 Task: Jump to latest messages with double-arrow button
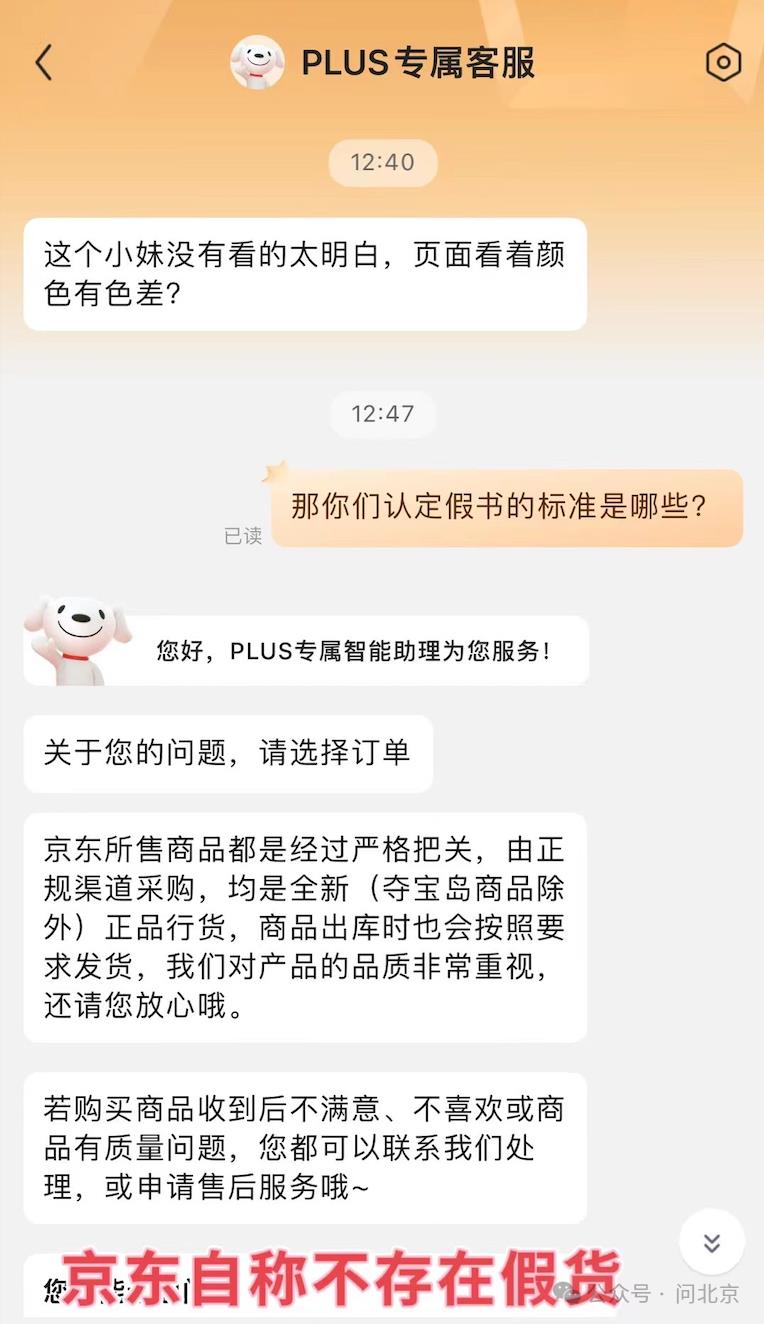[x=712, y=1242]
